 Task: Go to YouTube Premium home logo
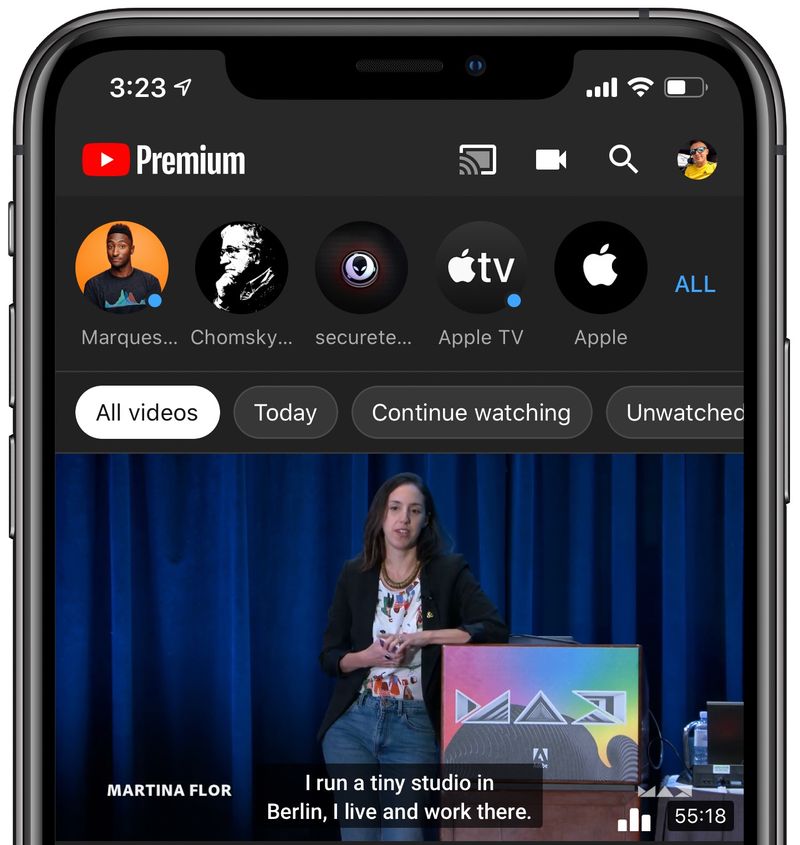163,160
